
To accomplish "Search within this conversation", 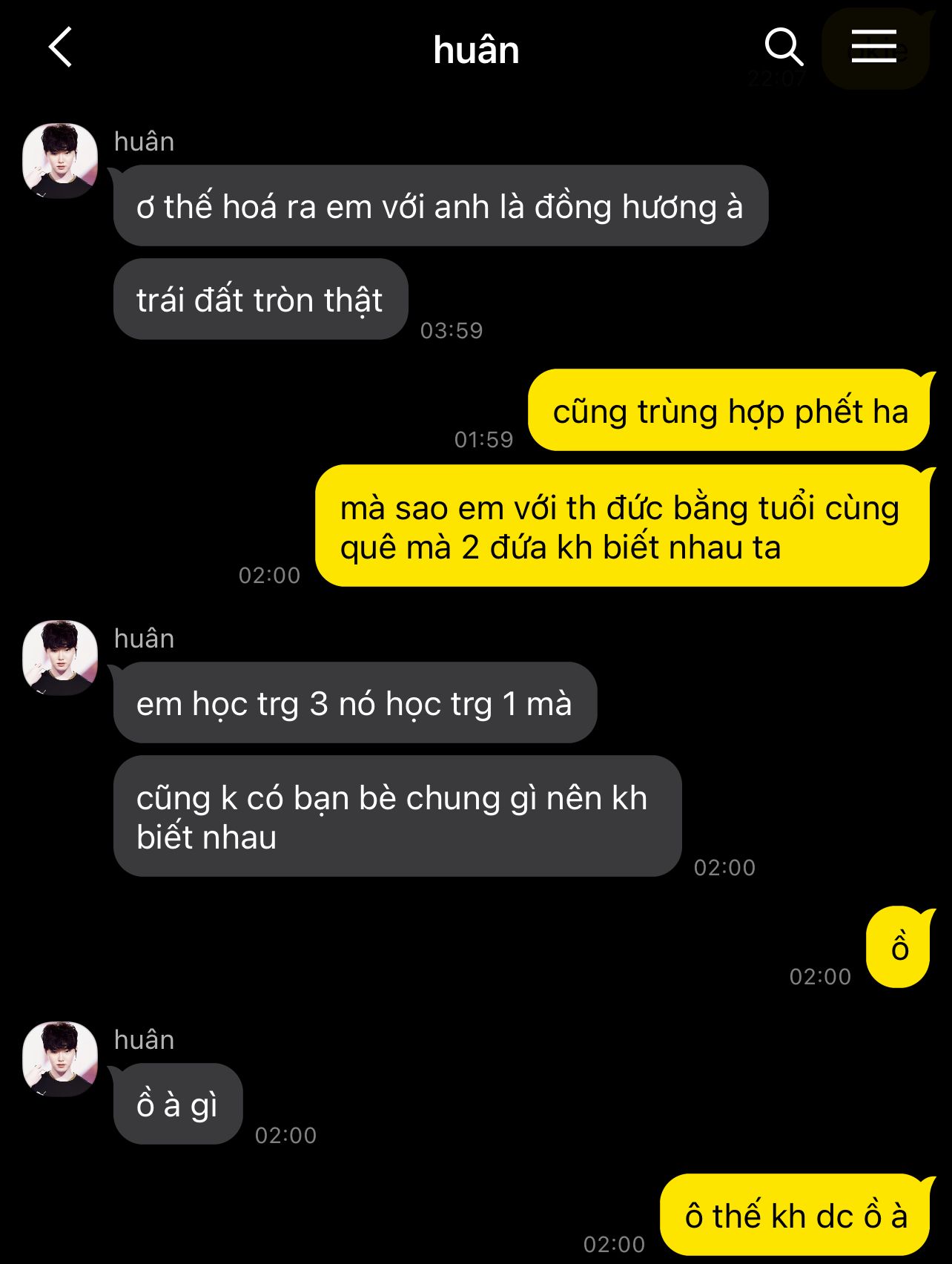I will (784, 47).
